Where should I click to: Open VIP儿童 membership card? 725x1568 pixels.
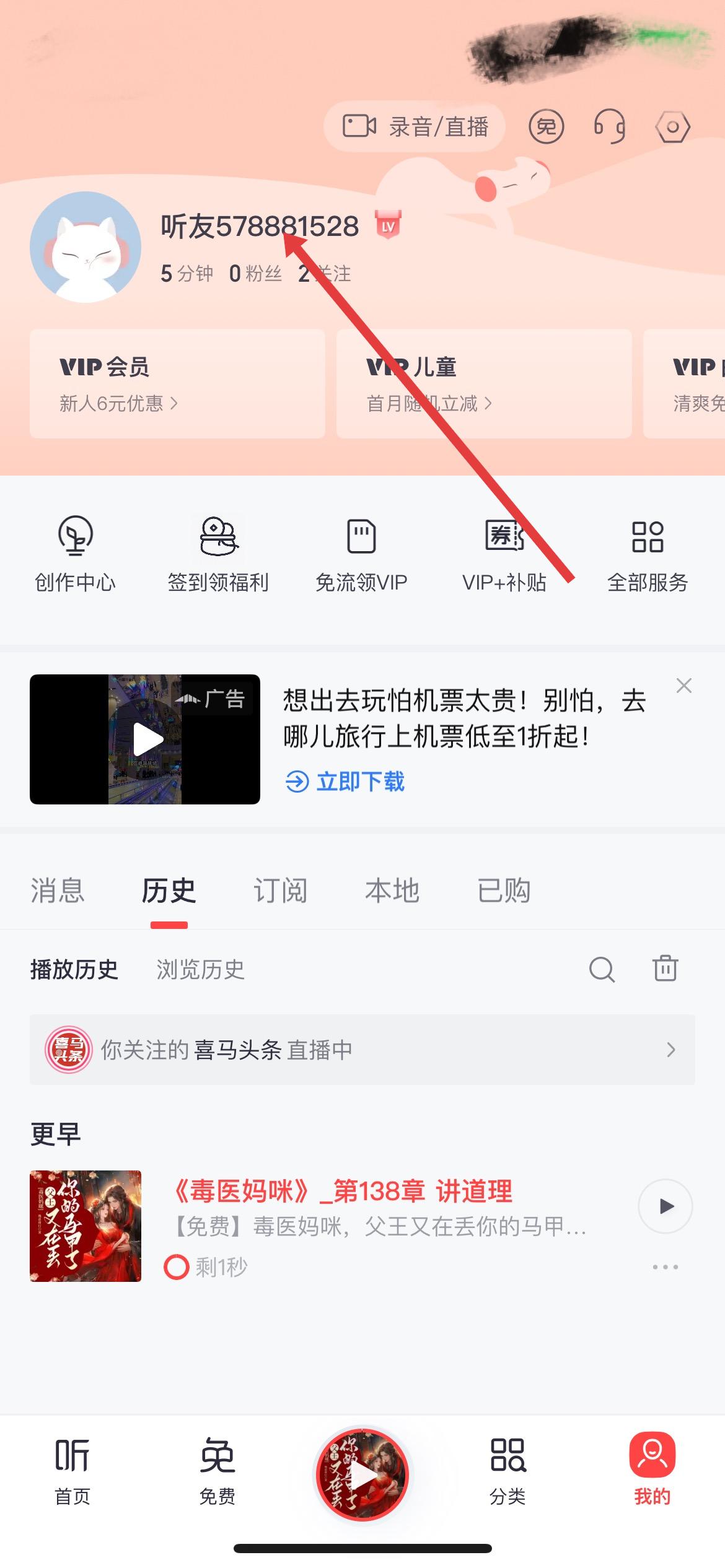tap(483, 384)
